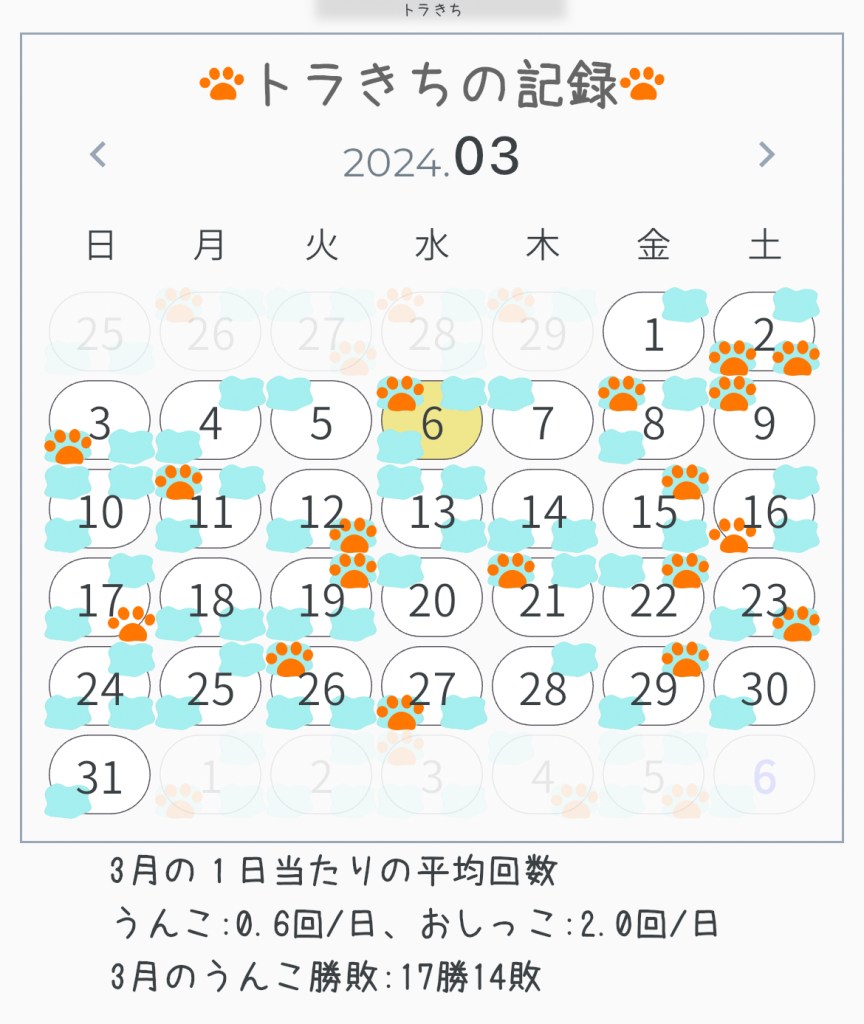Image resolution: width=864 pixels, height=1024 pixels.
Task: Select March 23 in the grid
Action: [x=764, y=601]
